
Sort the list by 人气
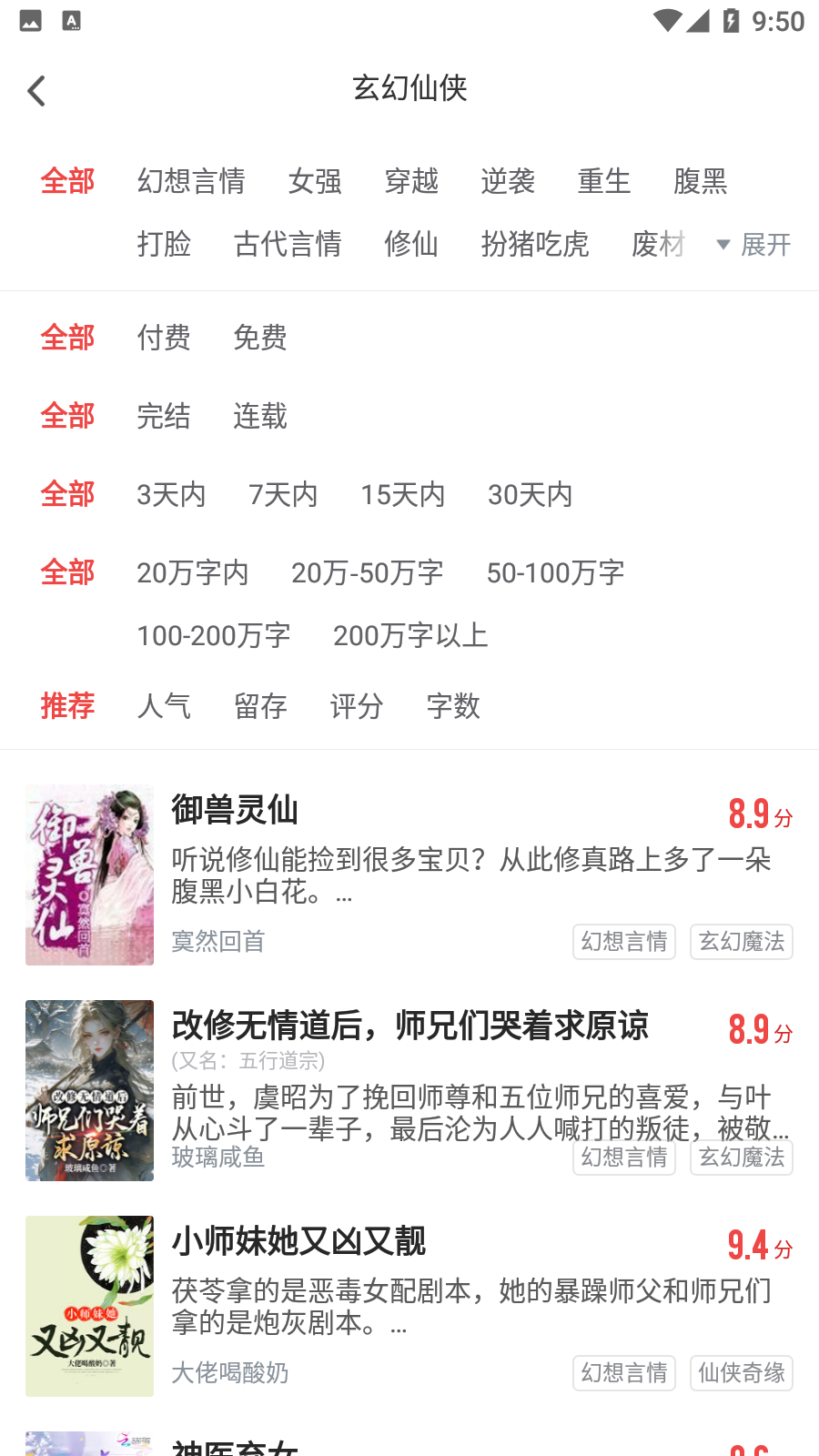tap(165, 706)
